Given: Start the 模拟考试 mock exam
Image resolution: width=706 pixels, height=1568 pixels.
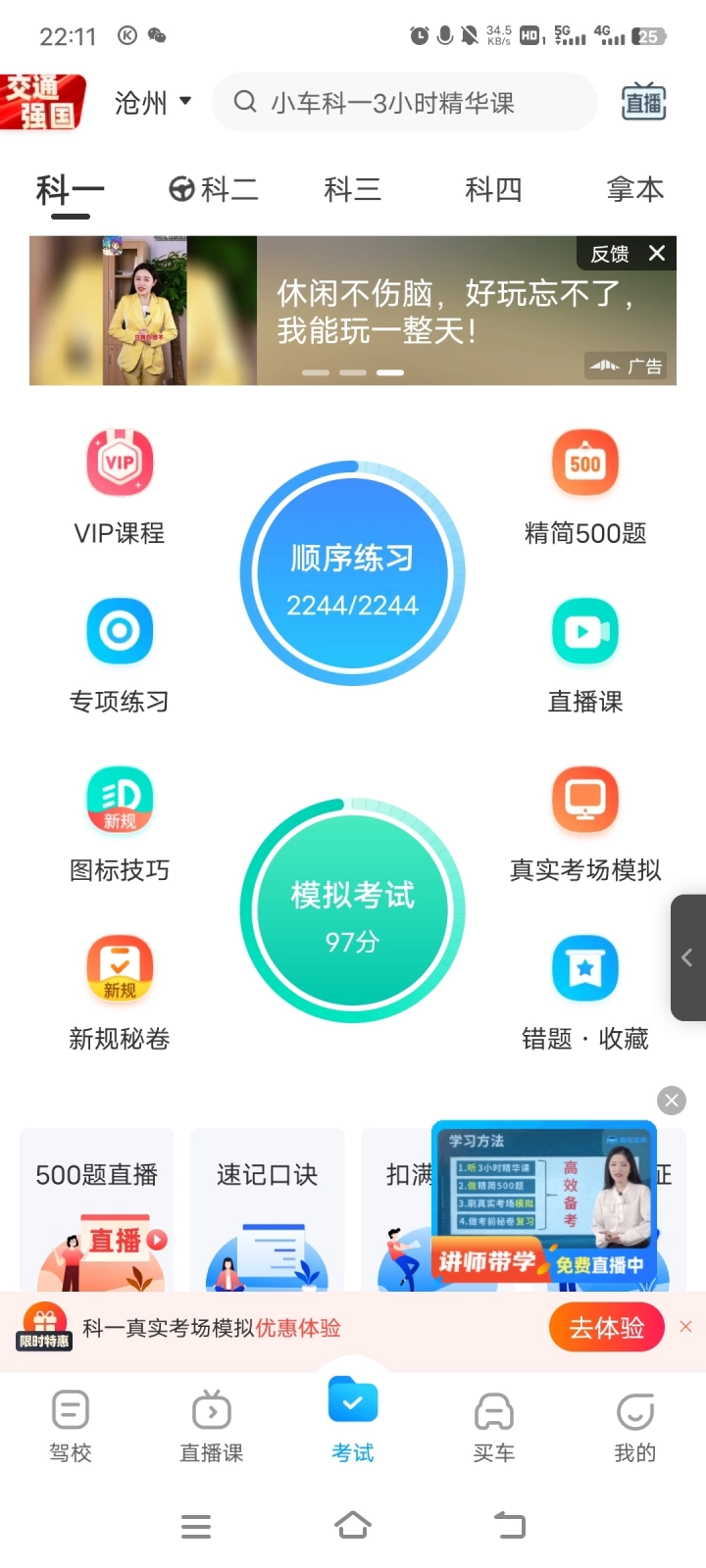Looking at the screenshot, I should tap(352, 911).
